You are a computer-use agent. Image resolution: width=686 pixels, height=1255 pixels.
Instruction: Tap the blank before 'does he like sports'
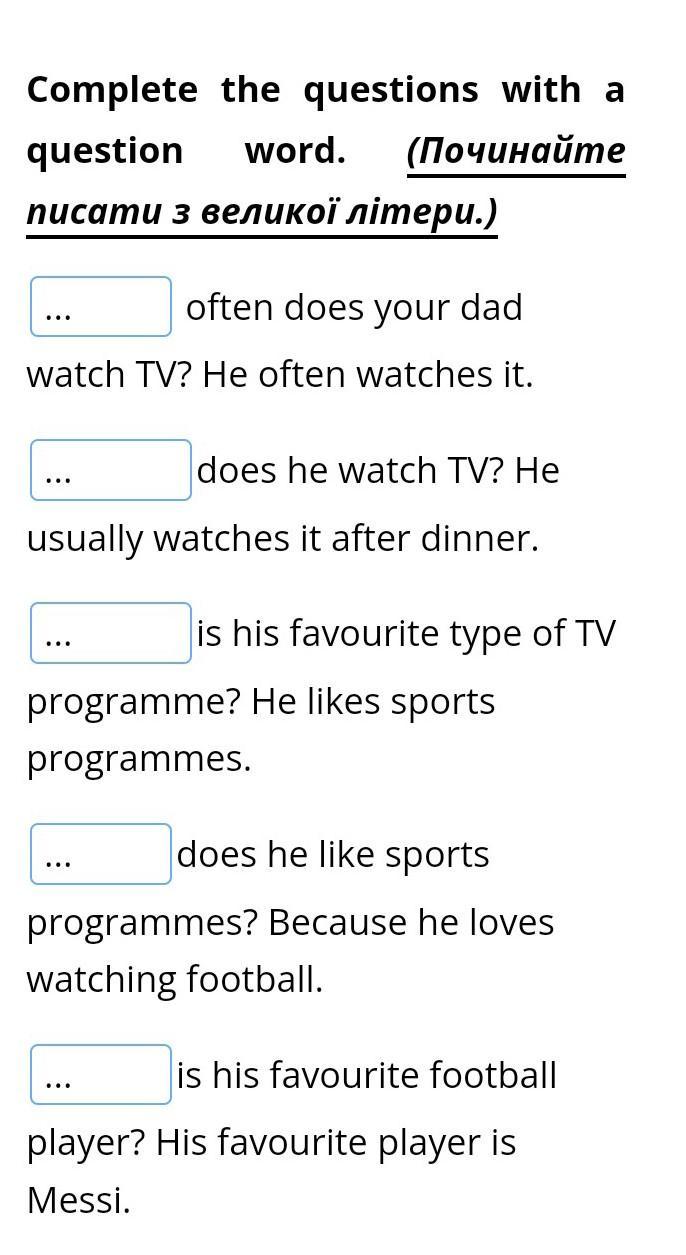(x=101, y=854)
